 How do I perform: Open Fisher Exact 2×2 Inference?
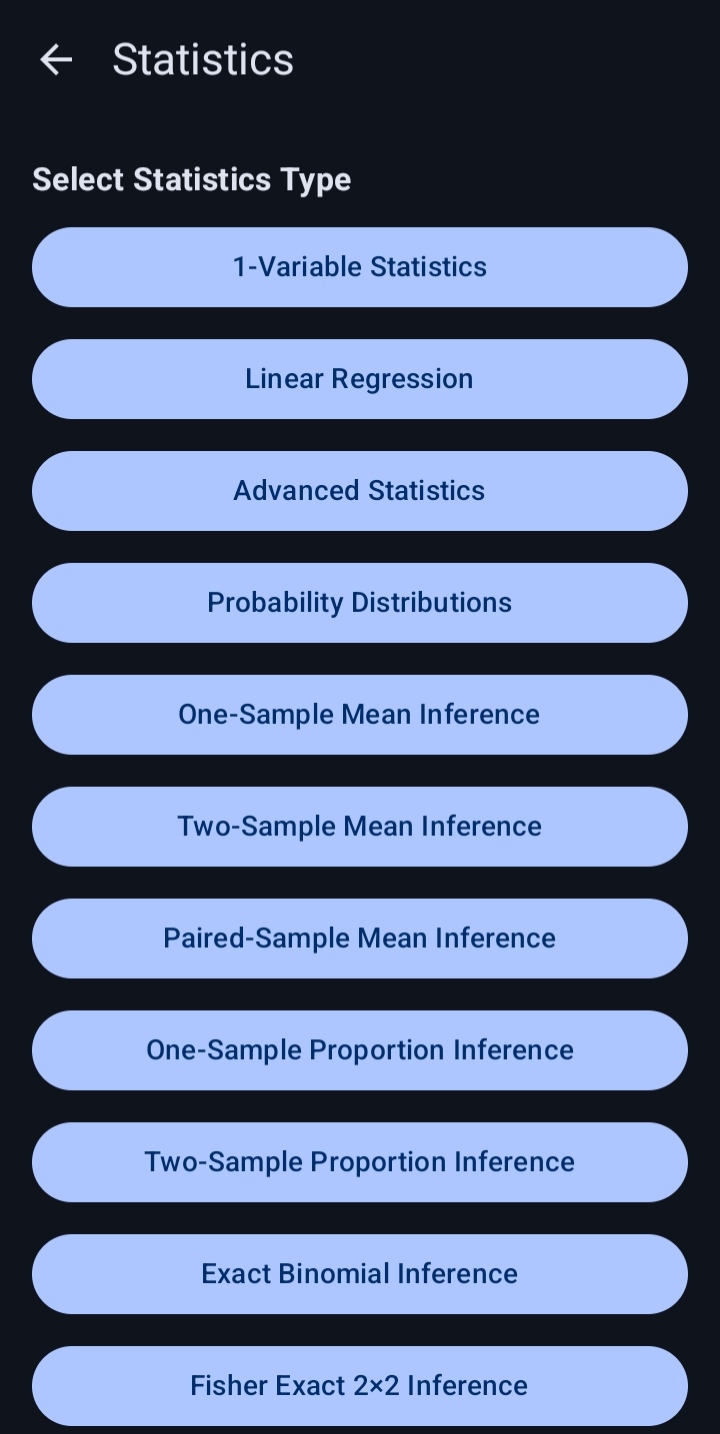pyautogui.click(x=360, y=1387)
